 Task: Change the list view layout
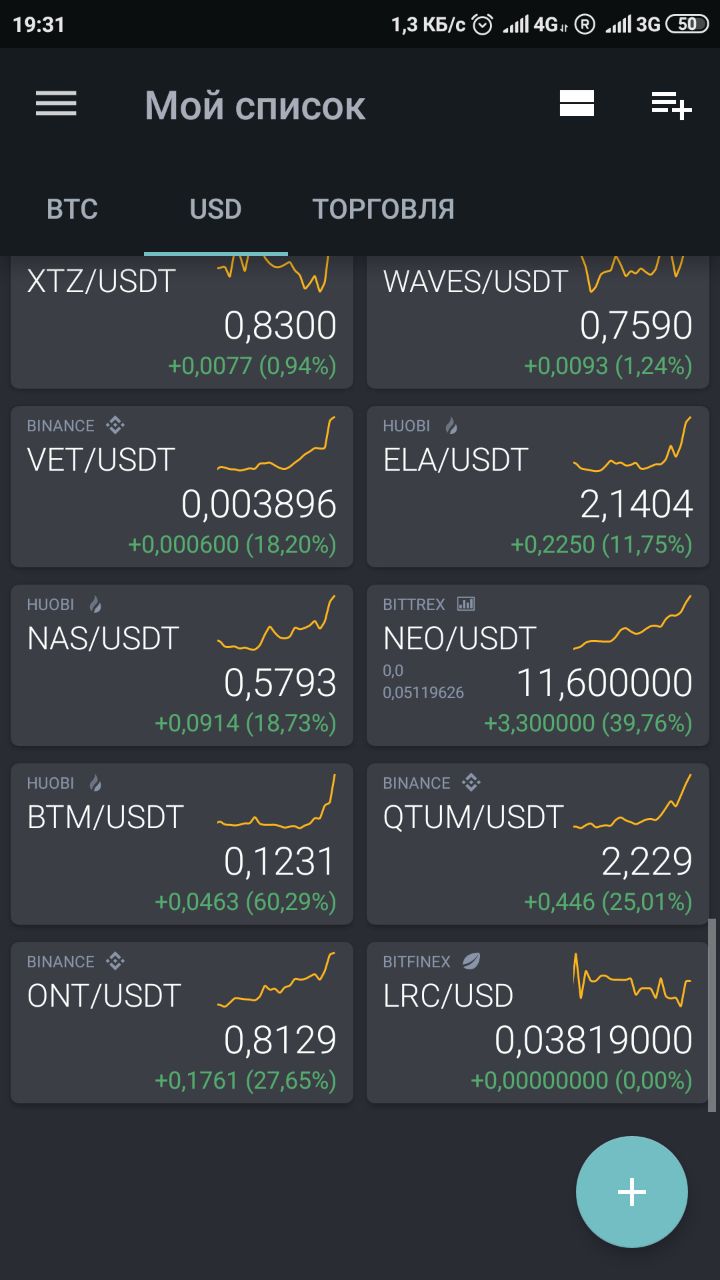point(577,104)
